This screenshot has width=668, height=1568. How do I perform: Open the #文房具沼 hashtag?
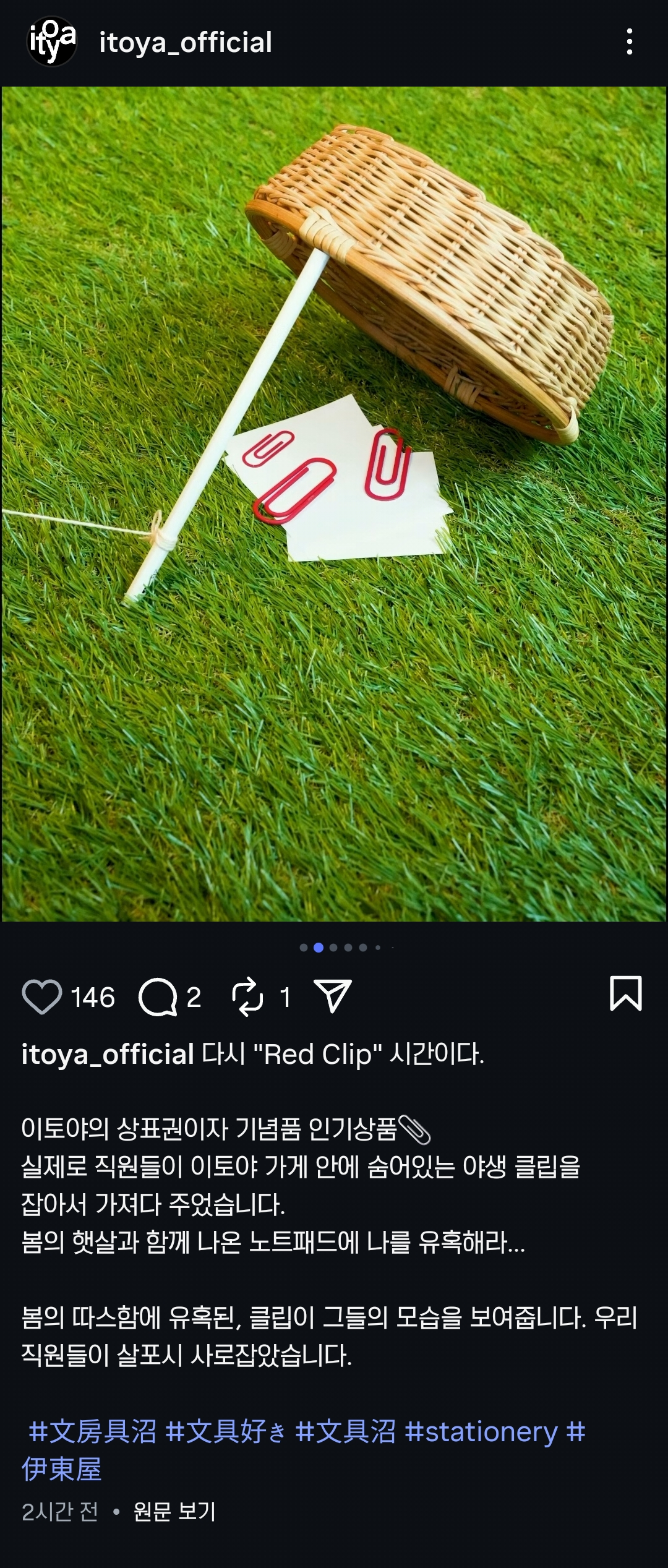tap(93, 1431)
